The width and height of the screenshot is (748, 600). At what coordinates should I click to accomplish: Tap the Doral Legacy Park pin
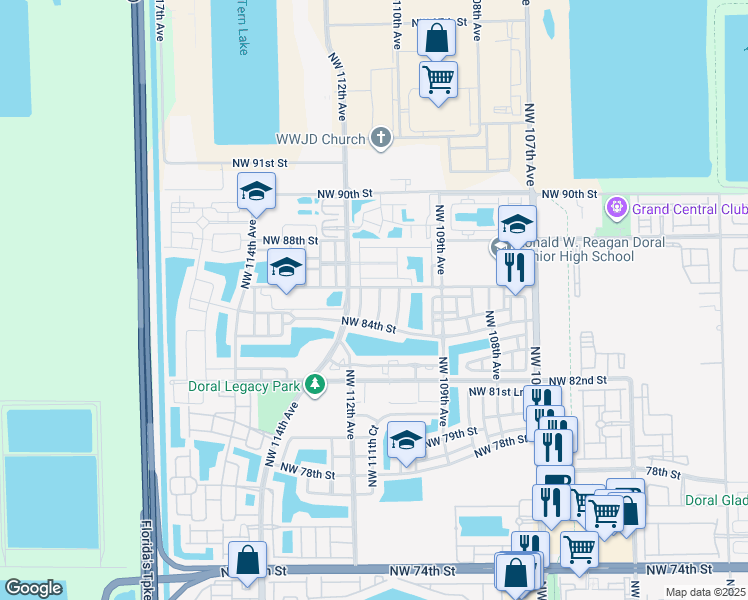(316, 385)
